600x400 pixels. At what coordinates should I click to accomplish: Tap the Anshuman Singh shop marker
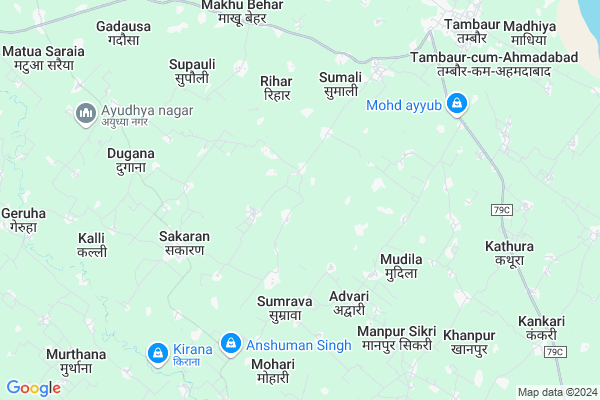point(231,343)
